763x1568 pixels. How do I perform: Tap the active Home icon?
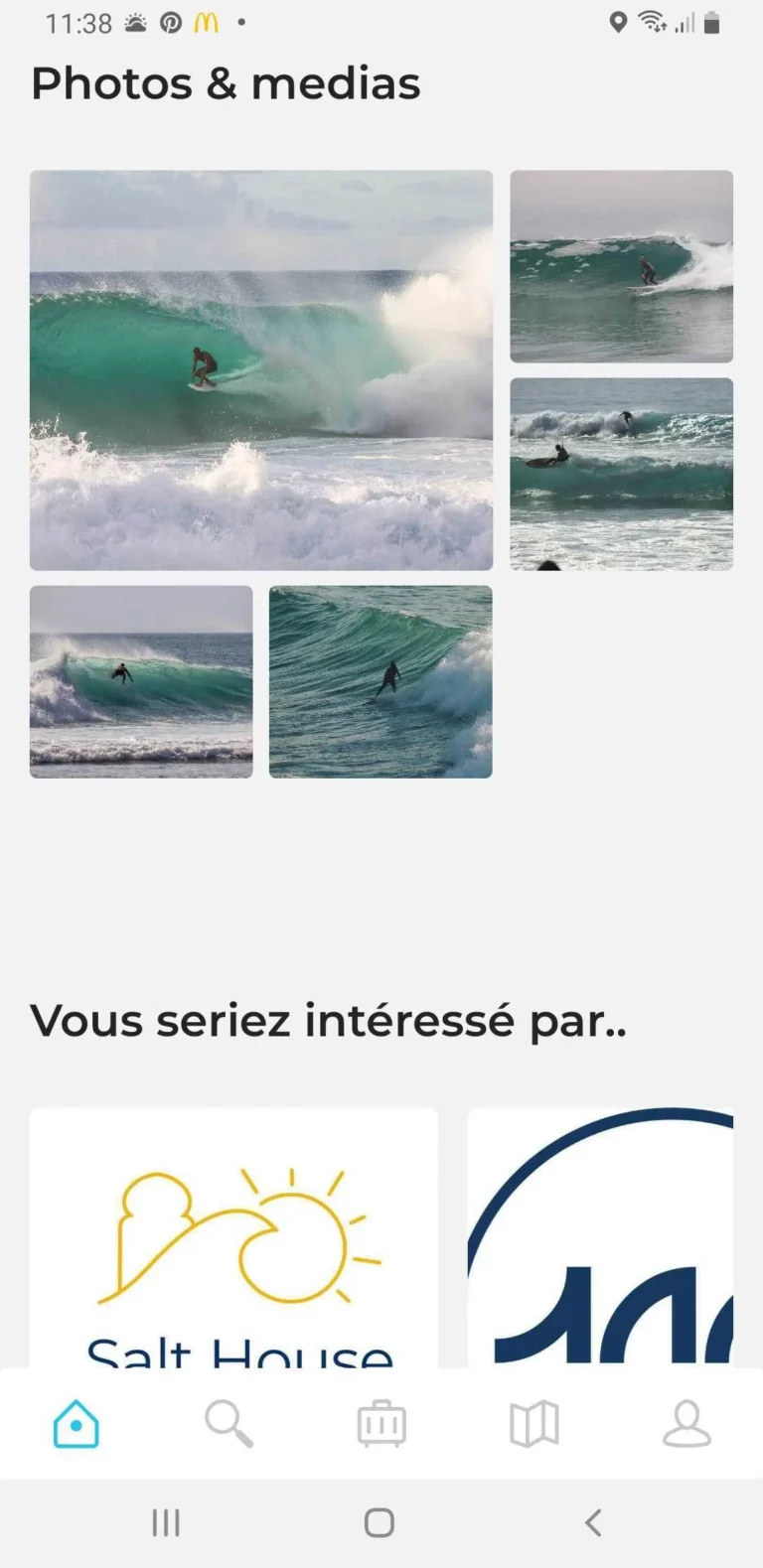76,1423
